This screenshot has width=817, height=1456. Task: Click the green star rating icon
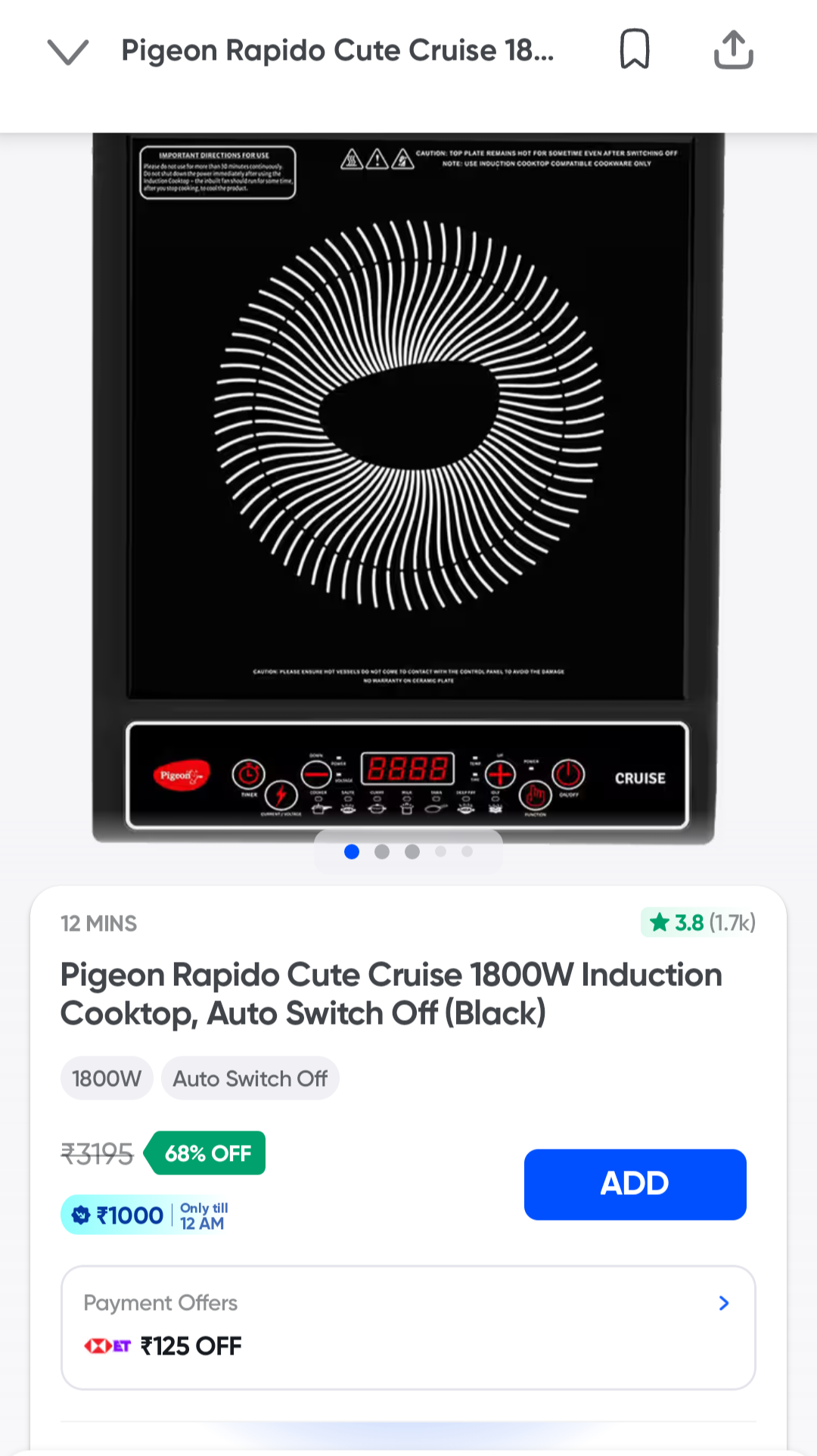[x=661, y=922]
